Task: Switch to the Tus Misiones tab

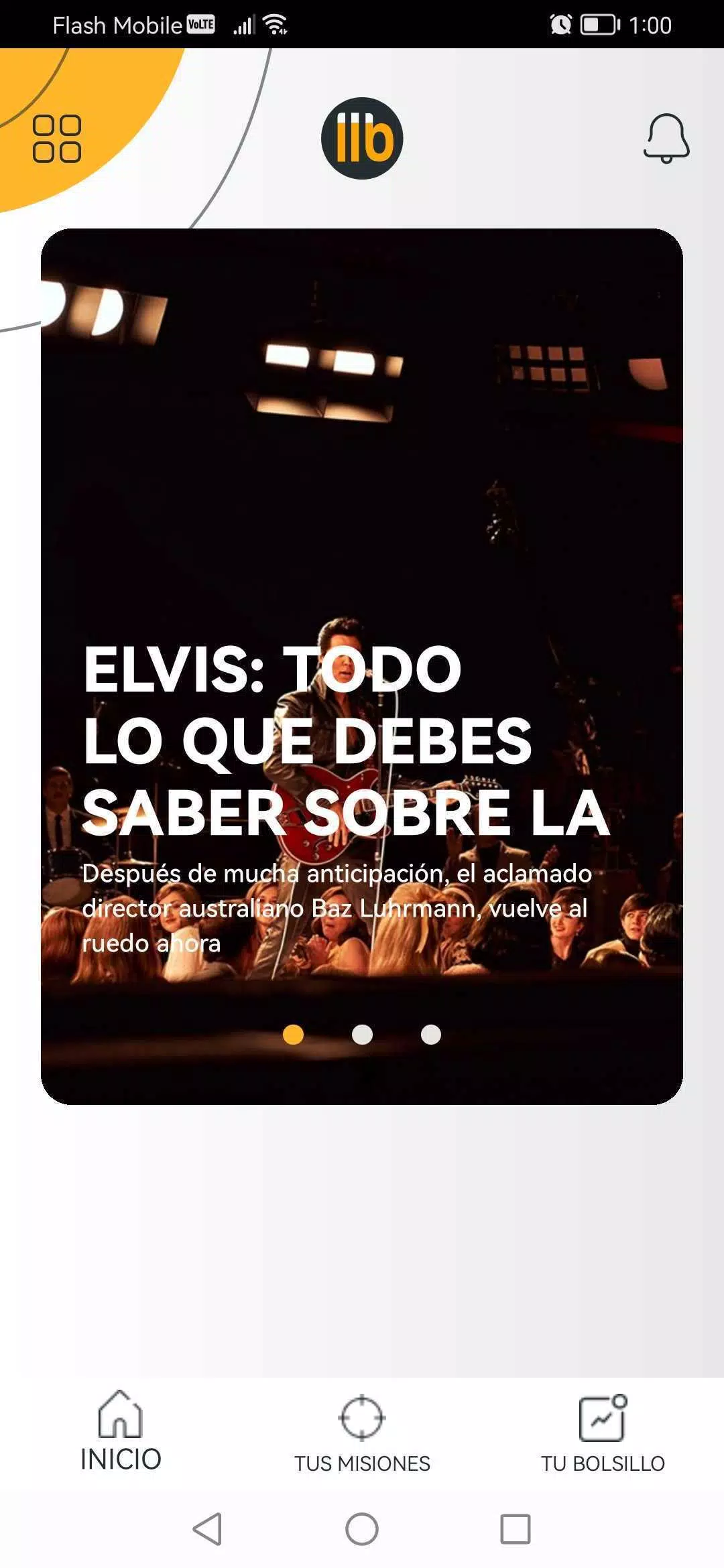Action: [x=362, y=1434]
